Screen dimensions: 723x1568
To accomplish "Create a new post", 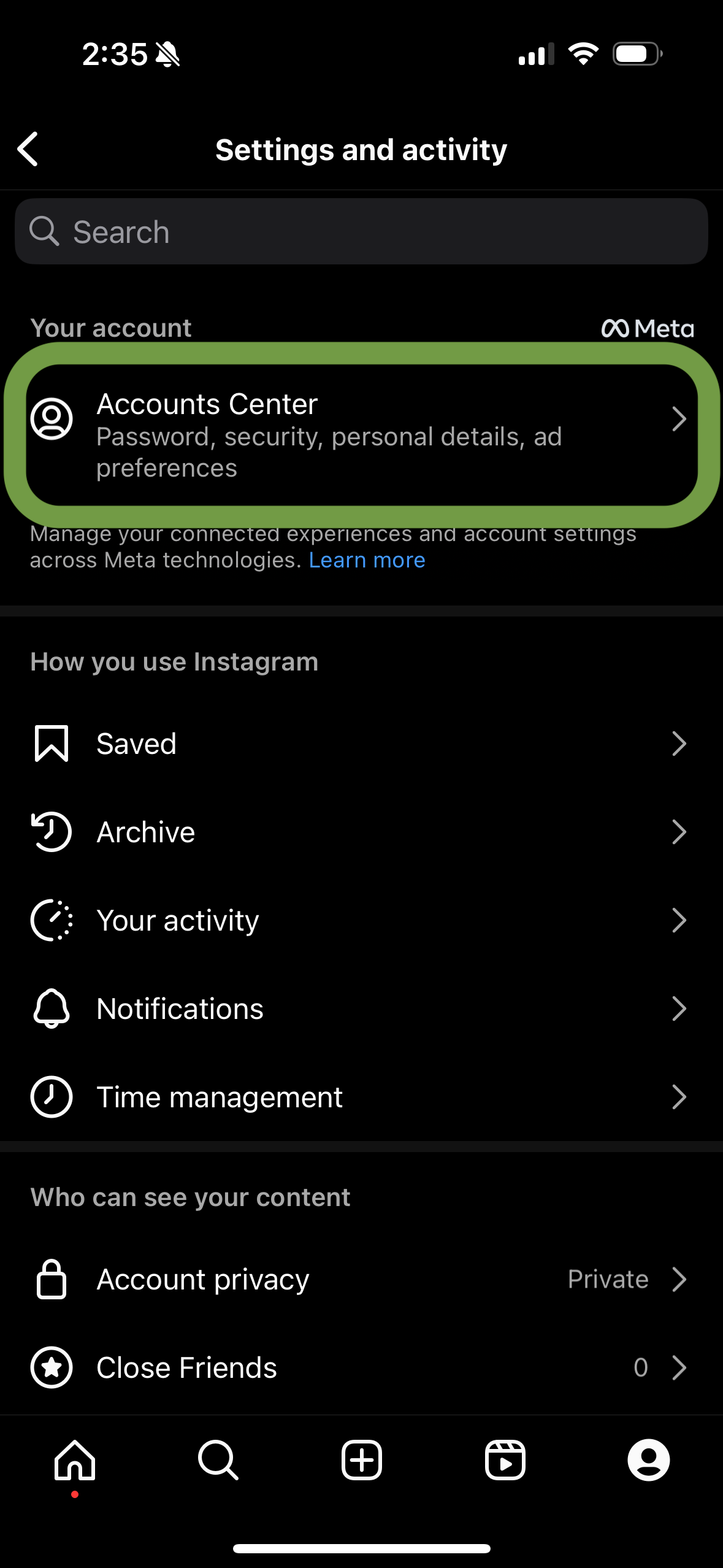I will point(361,1460).
